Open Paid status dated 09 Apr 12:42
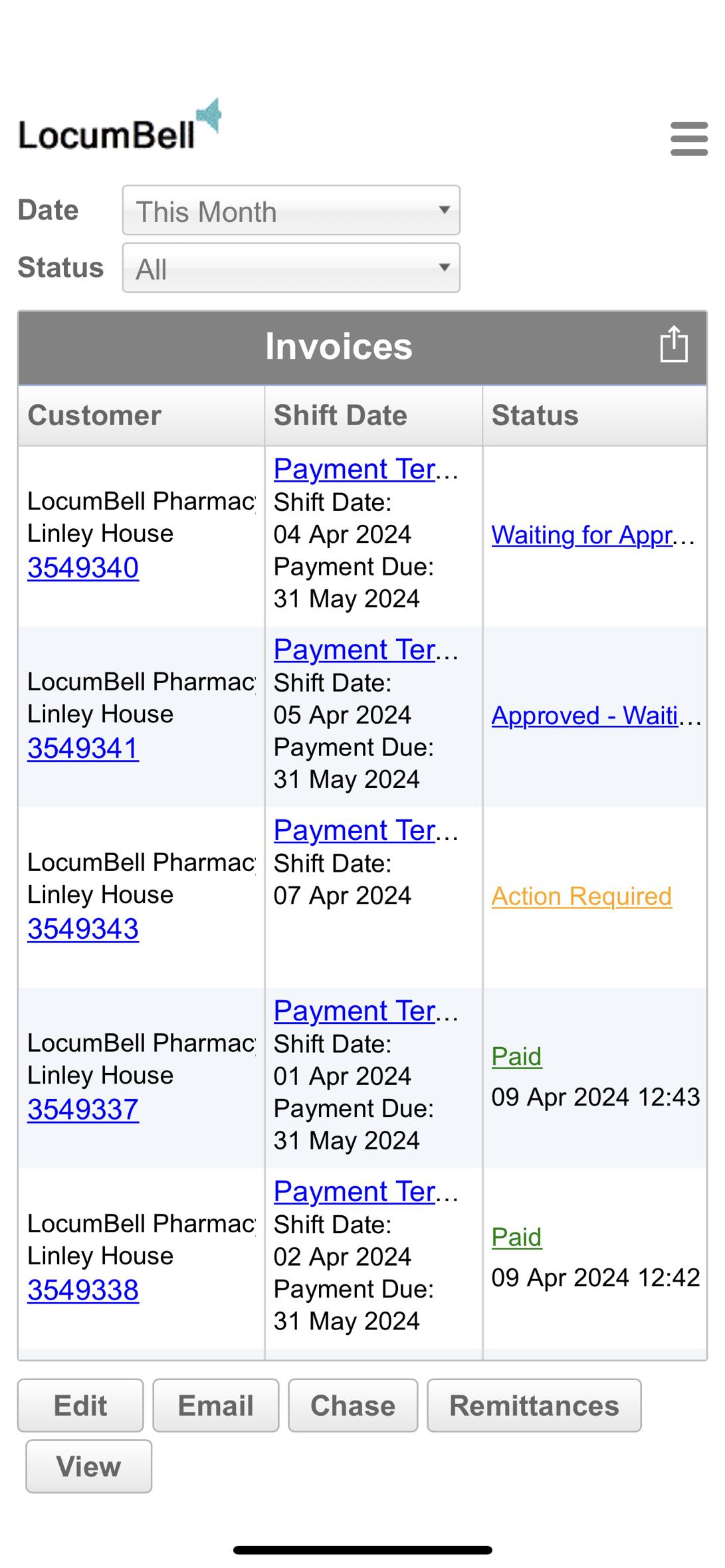Image resolution: width=725 pixels, height=1568 pixels. (x=517, y=1238)
